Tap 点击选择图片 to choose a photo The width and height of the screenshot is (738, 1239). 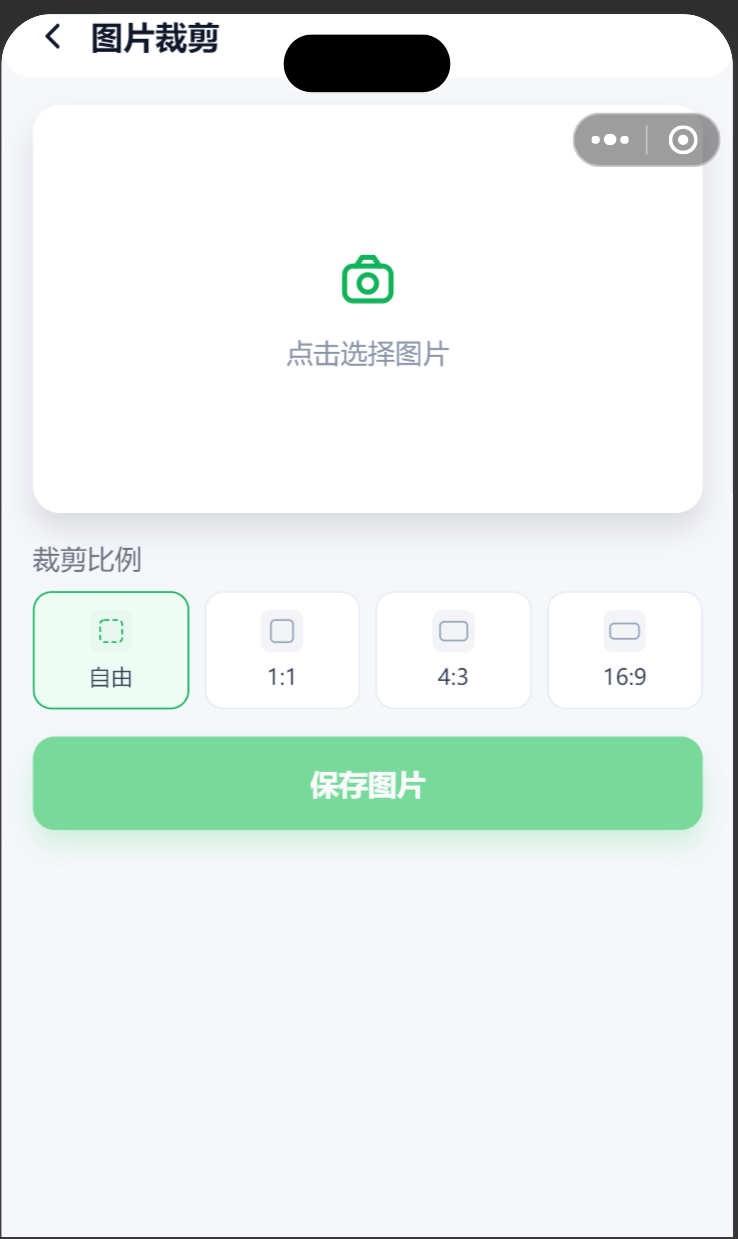coord(367,355)
